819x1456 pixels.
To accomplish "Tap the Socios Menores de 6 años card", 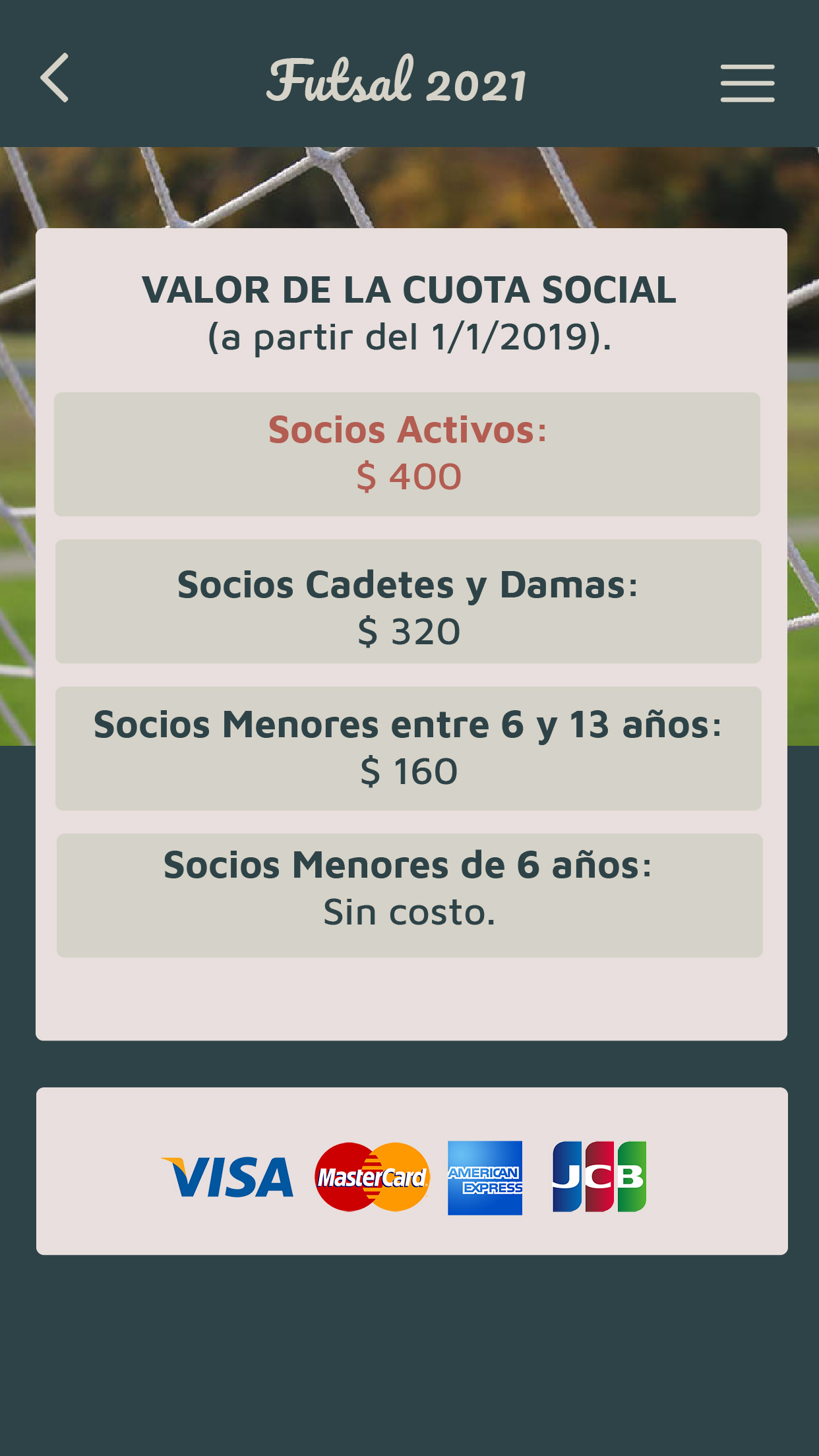I will 409,894.
